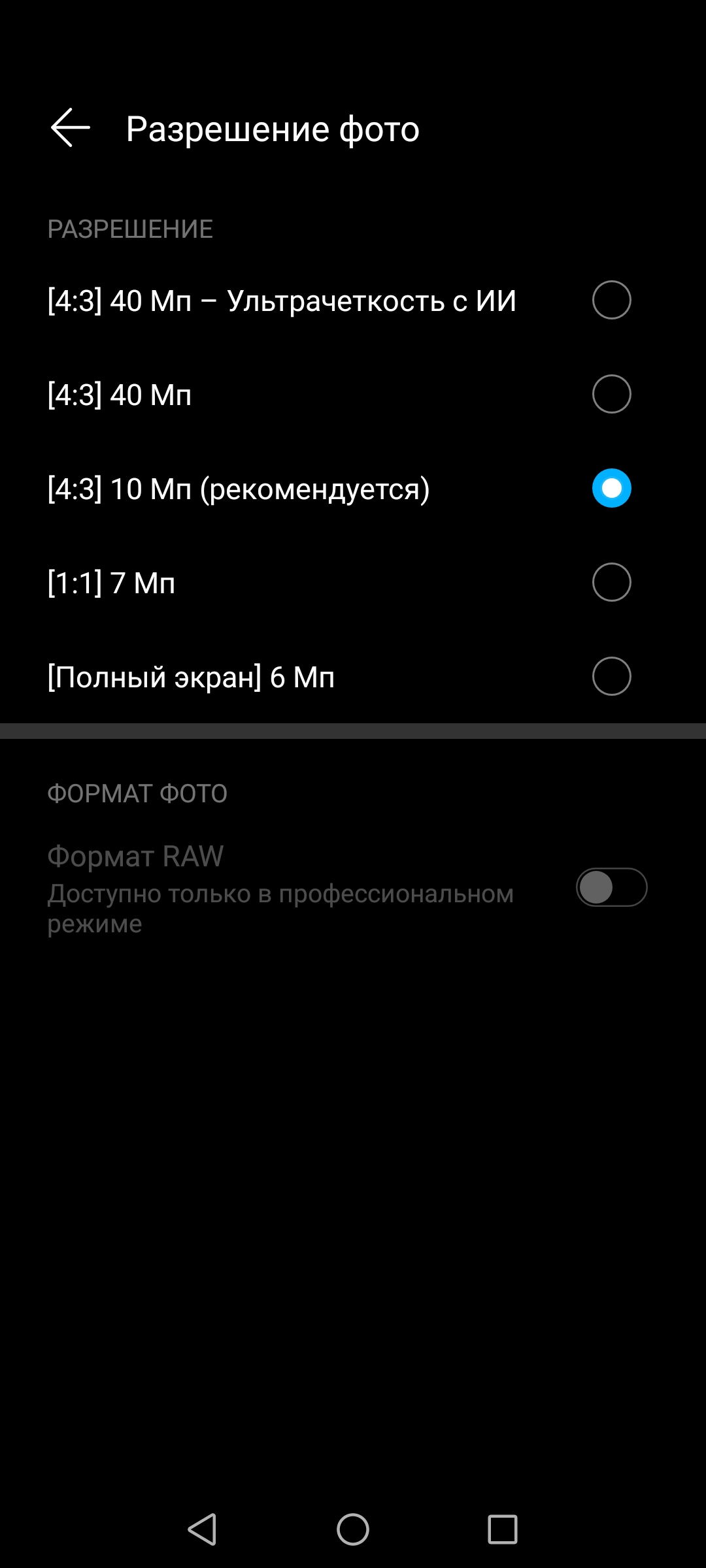Select 40 Мп Ультрачеткость с ИИ option
706x1568 pixels.
point(611,300)
